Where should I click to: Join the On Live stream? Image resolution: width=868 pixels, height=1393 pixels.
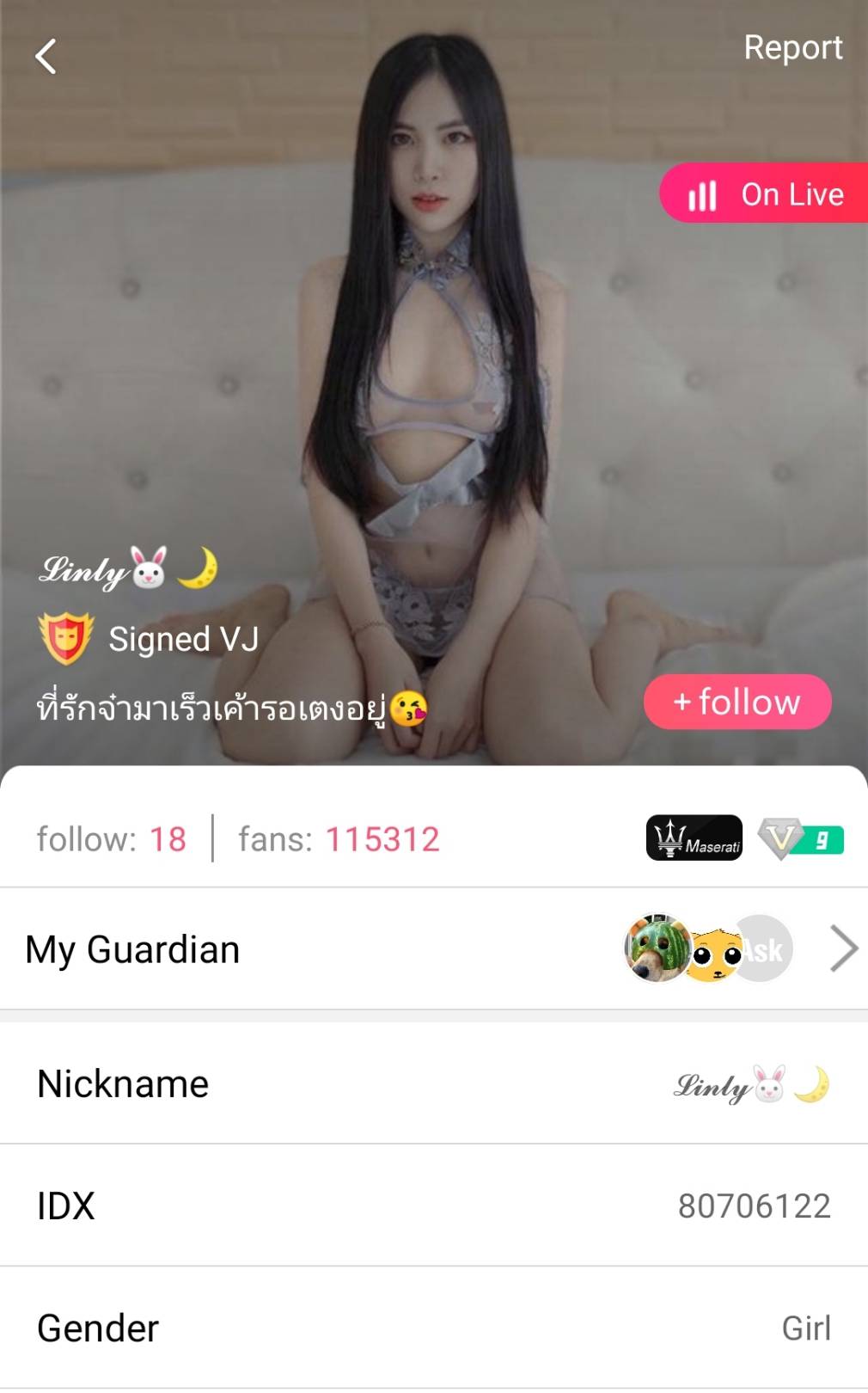(x=765, y=194)
